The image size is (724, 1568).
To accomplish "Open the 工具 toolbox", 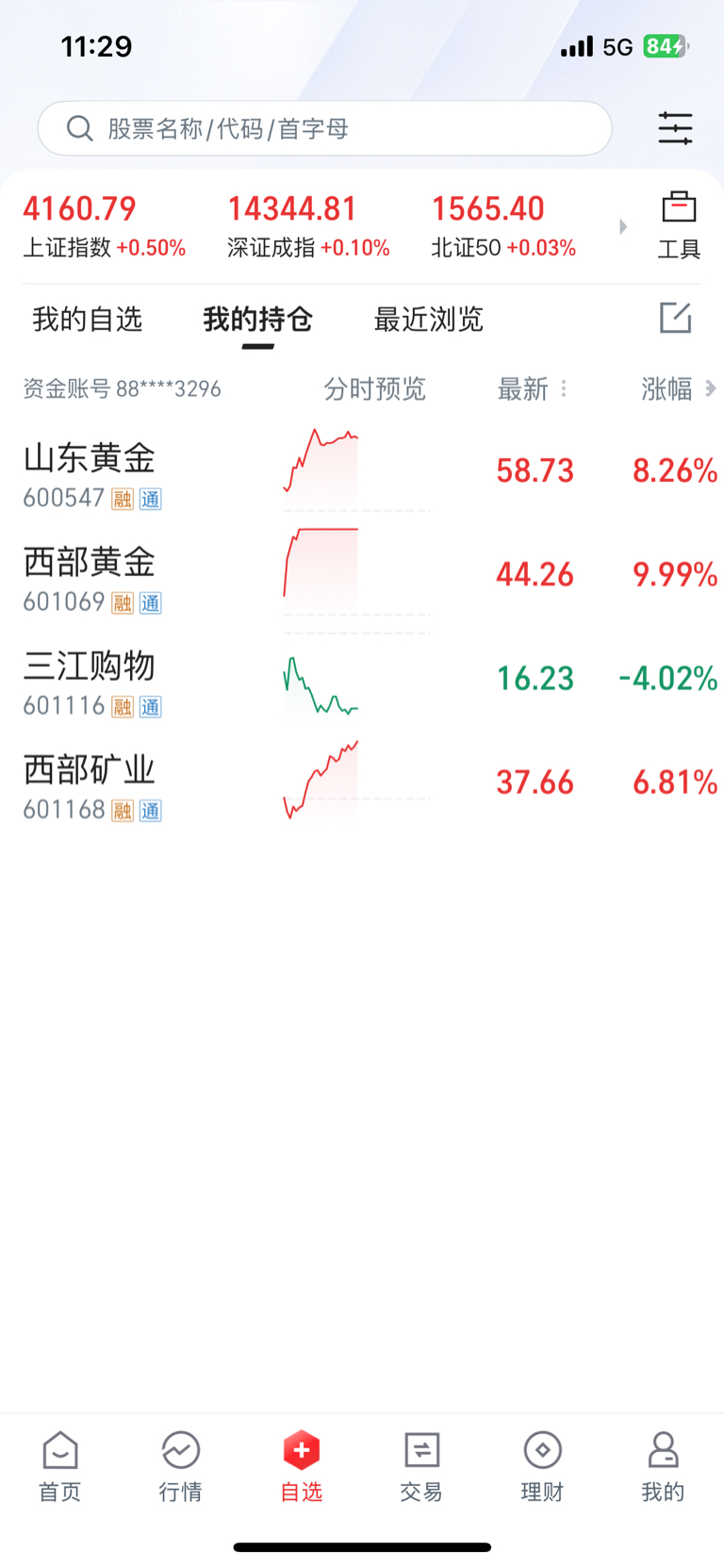I will [x=679, y=226].
